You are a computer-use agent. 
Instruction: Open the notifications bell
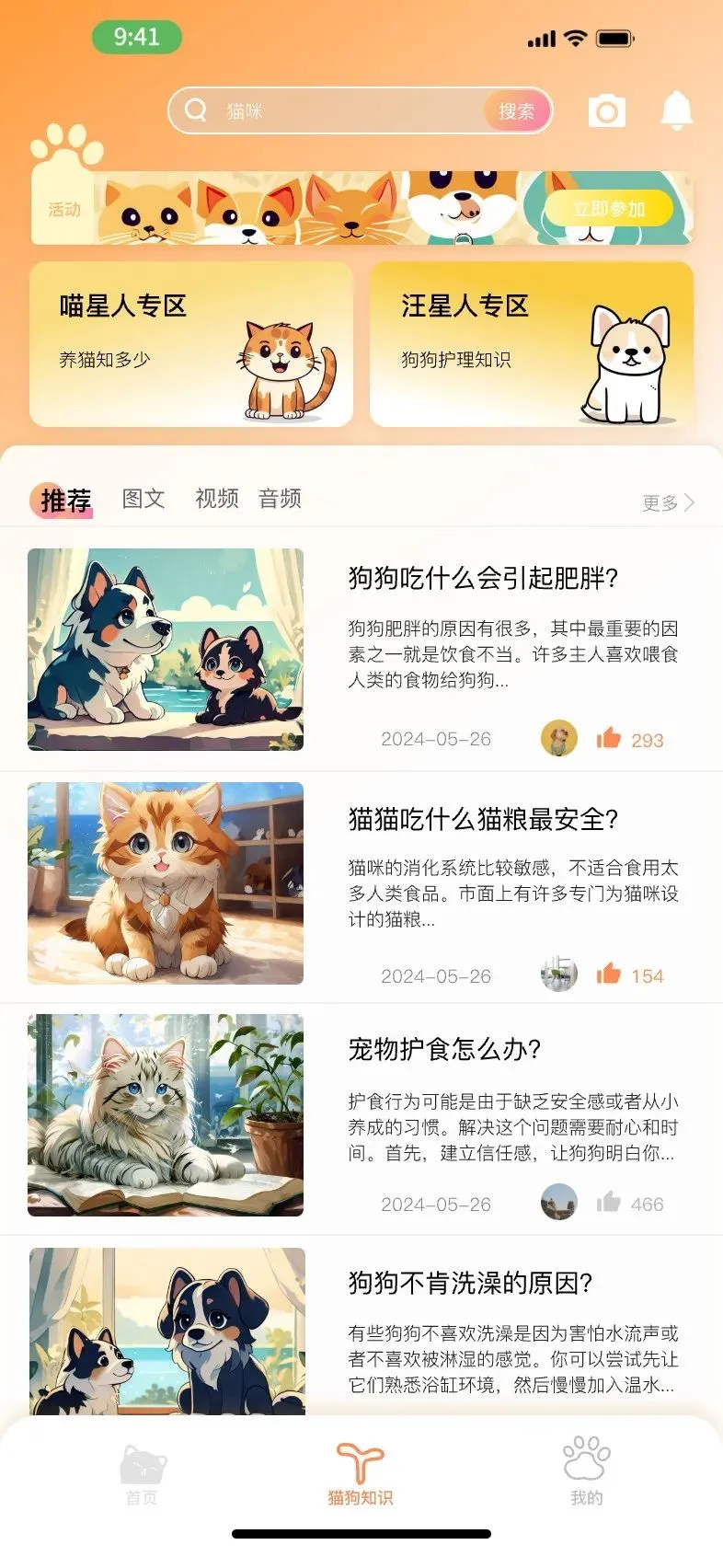pyautogui.click(x=677, y=111)
